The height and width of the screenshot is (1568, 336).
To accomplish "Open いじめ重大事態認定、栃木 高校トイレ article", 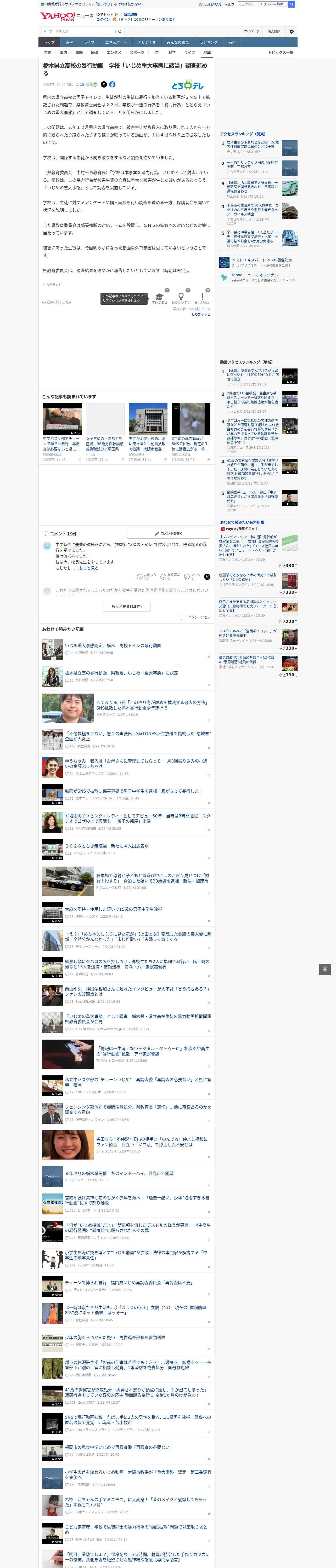I will (113, 645).
